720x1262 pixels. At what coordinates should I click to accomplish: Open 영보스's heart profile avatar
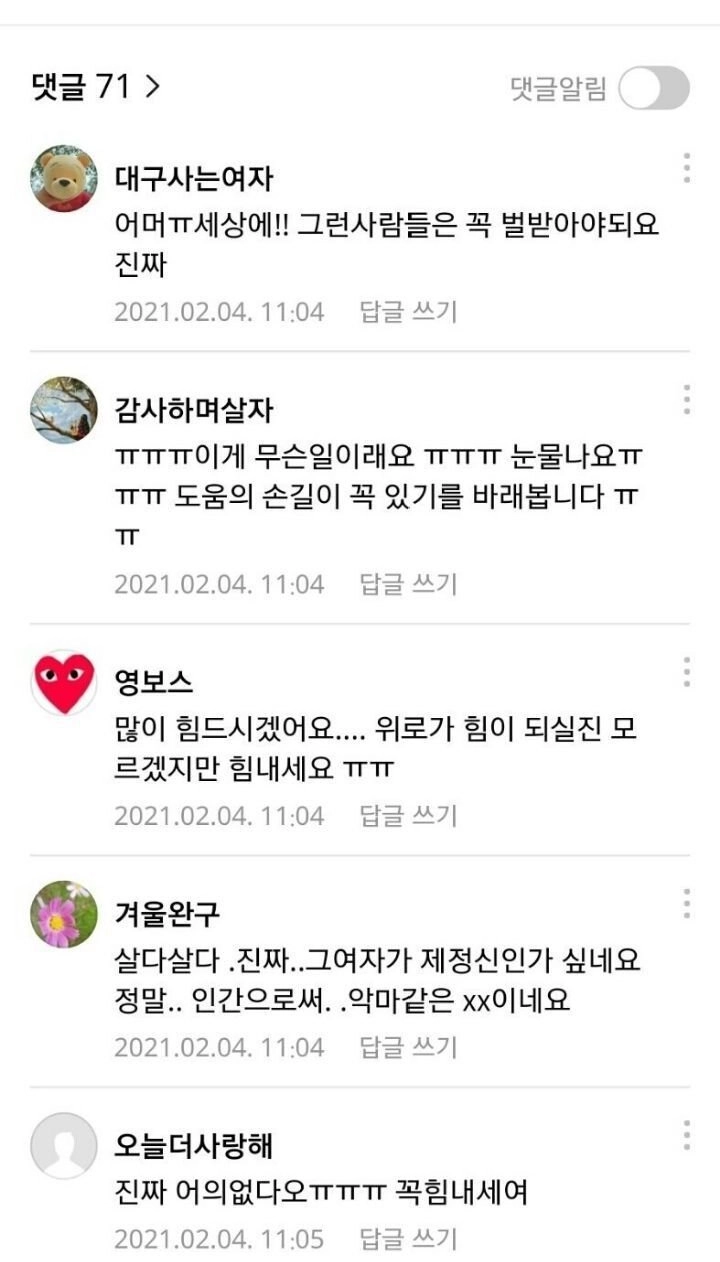point(64,683)
